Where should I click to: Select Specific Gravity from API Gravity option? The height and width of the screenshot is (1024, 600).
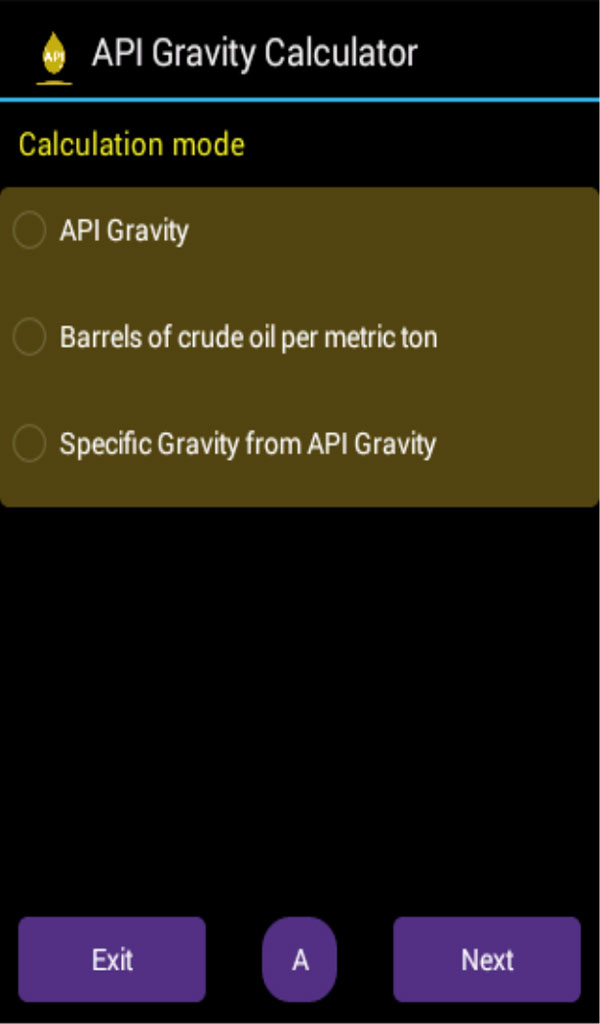tap(30, 443)
